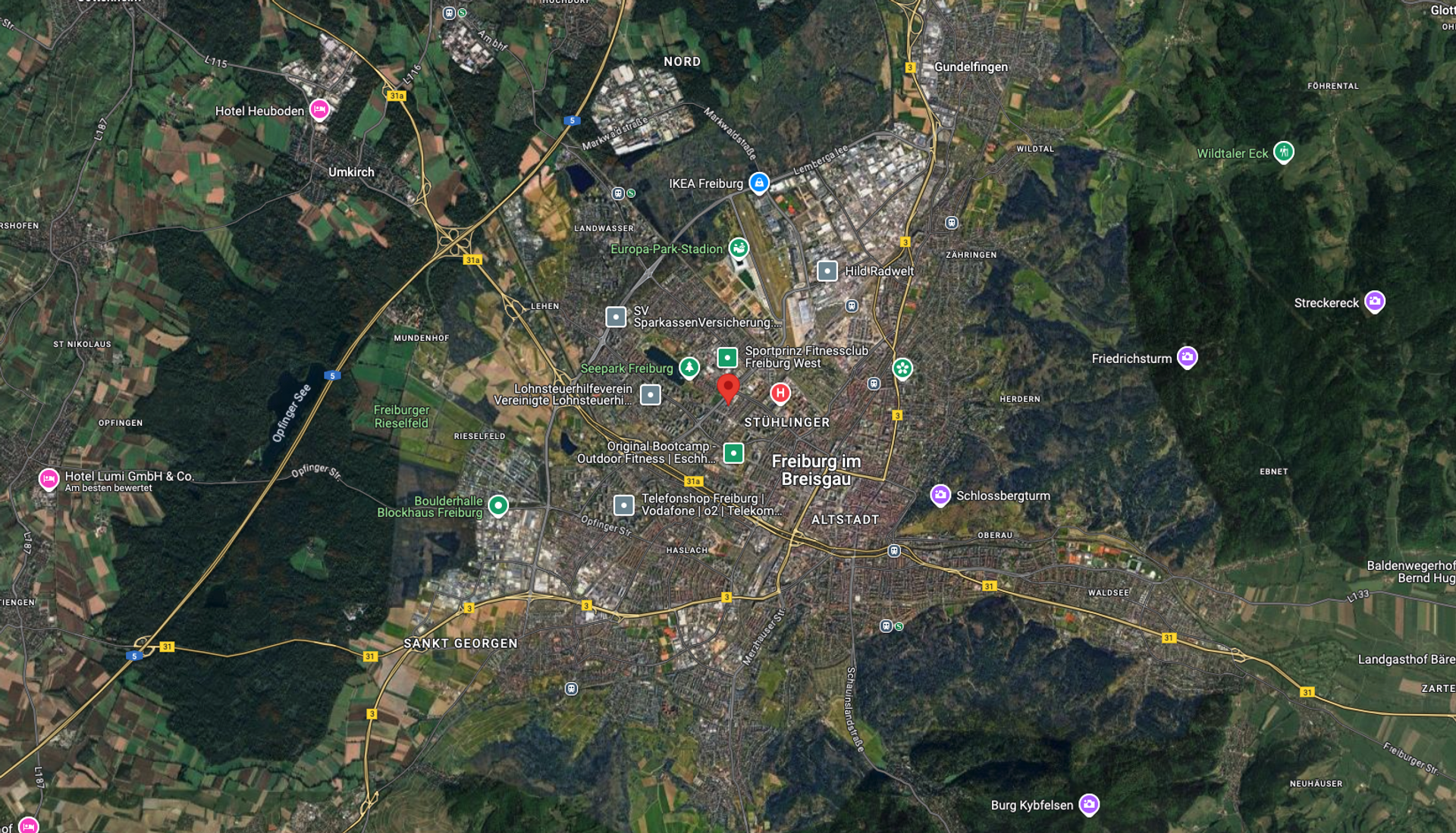
Task: Open the Sportprinz Fitnessclub Freiburg West marker
Action: click(727, 357)
